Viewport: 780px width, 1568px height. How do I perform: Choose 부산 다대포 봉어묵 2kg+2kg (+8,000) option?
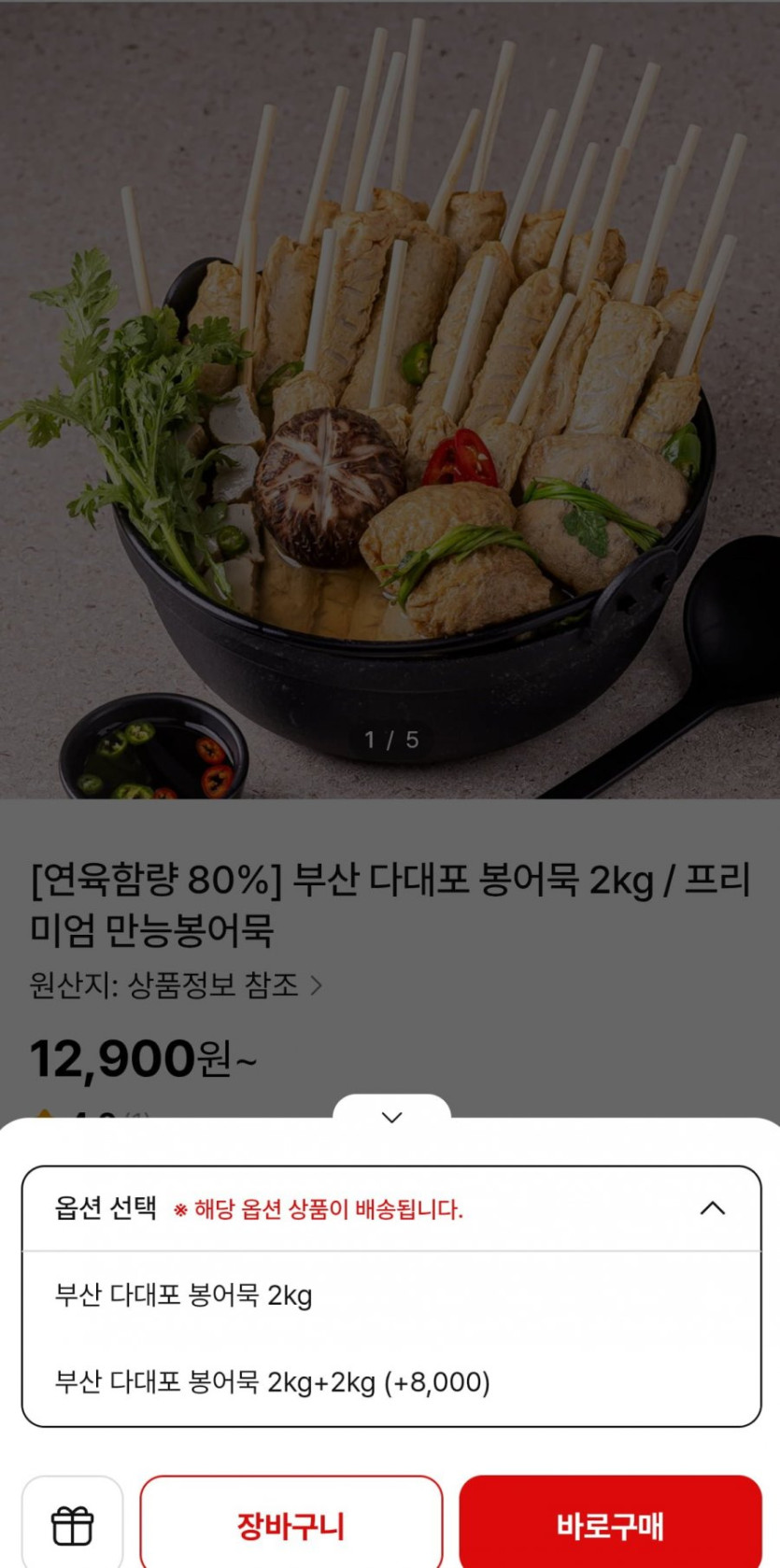point(272,1382)
